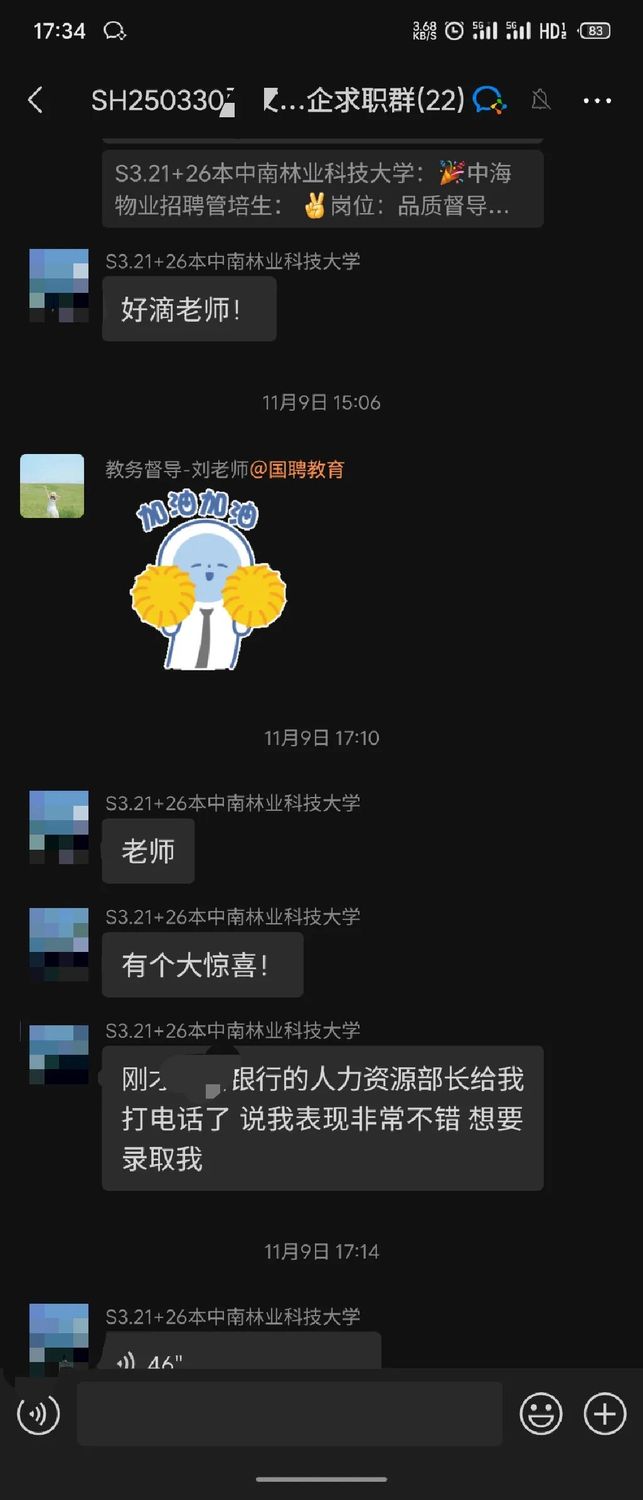The width and height of the screenshot is (643, 1500).
Task: Open the quoted 中海物业招聘管培生 message
Action: point(322,189)
